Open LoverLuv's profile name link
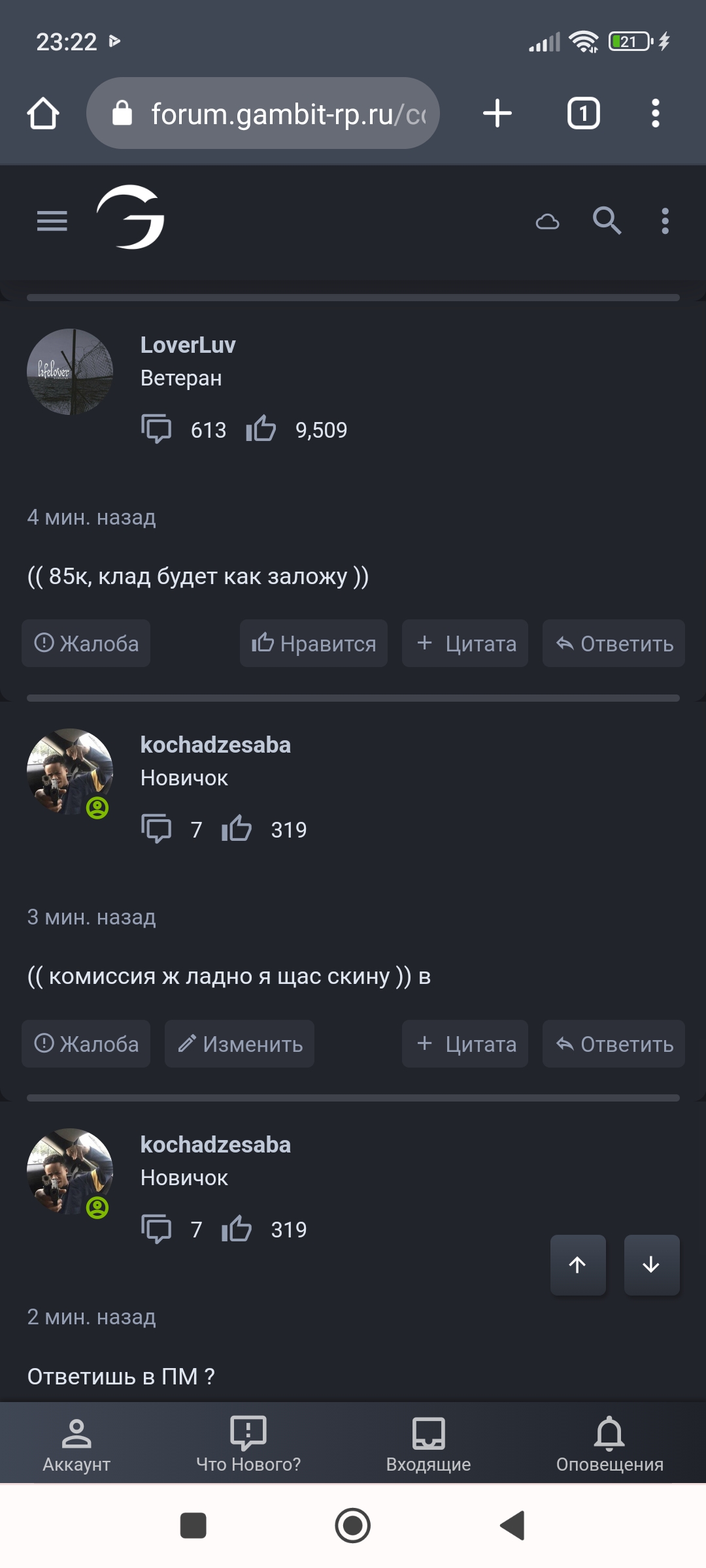Viewport: 706px width, 1568px height. point(188,345)
